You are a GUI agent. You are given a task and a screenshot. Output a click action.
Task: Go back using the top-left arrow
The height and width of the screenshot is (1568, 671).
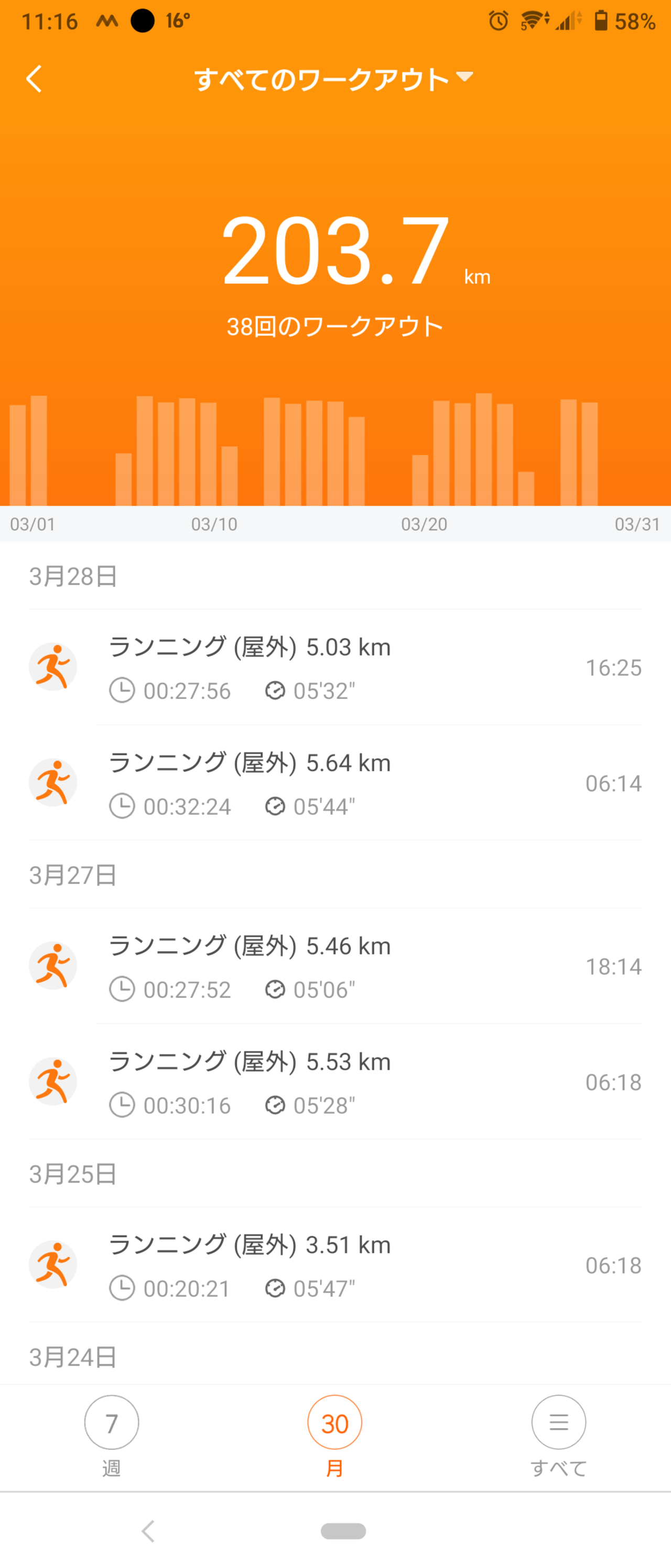pos(35,79)
